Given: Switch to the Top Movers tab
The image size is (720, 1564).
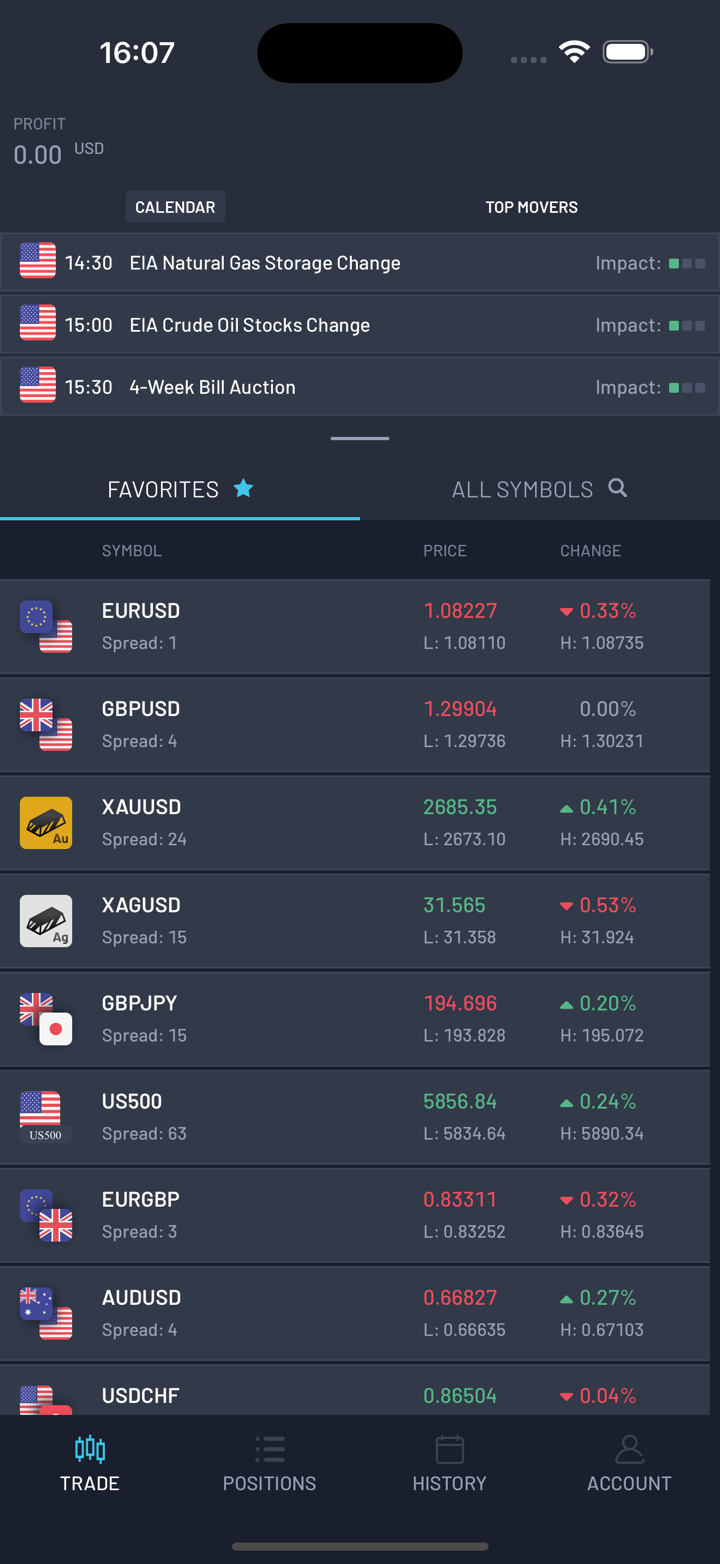Looking at the screenshot, I should pyautogui.click(x=531, y=207).
